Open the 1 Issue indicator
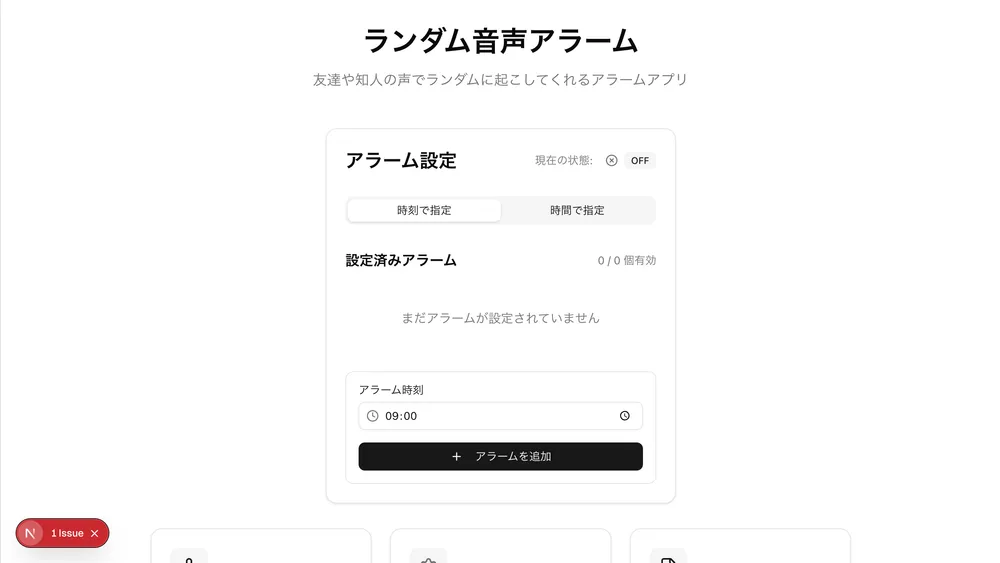This screenshot has height=563, width=1000. (66, 533)
